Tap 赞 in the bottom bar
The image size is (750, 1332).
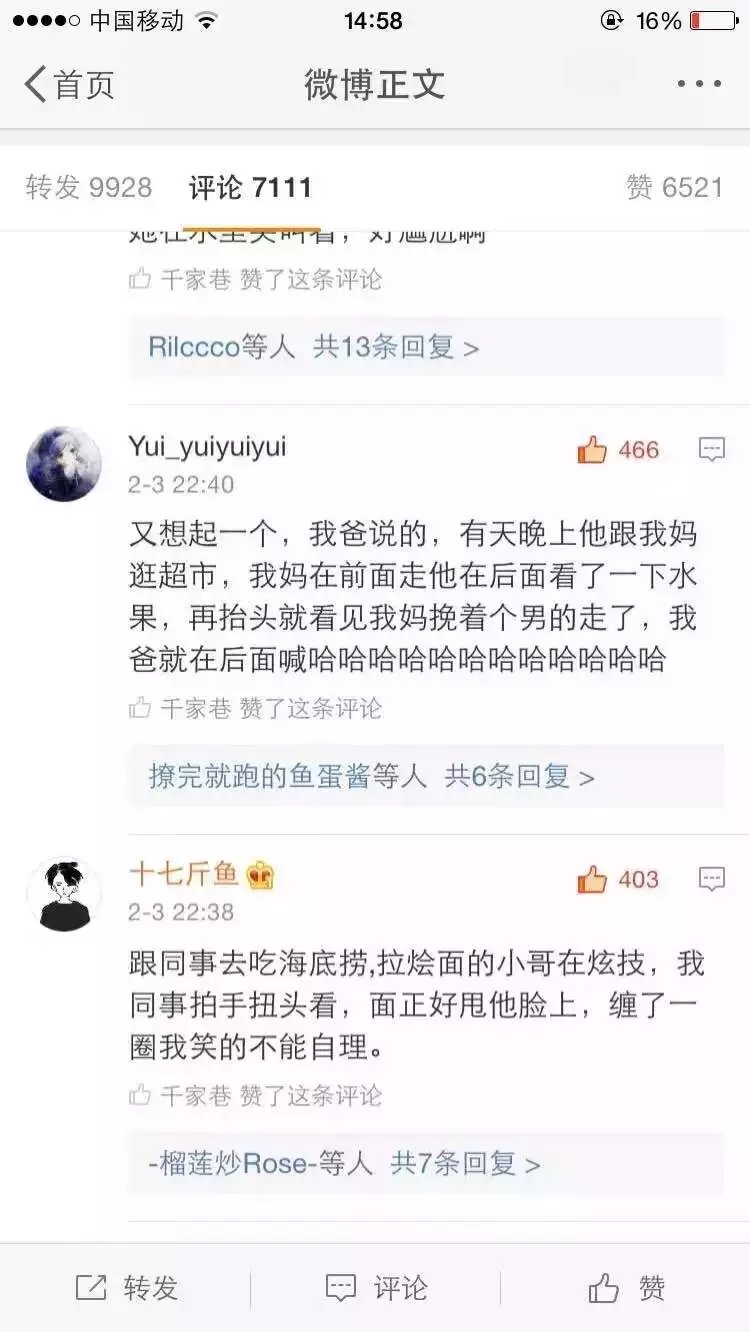coord(627,1288)
